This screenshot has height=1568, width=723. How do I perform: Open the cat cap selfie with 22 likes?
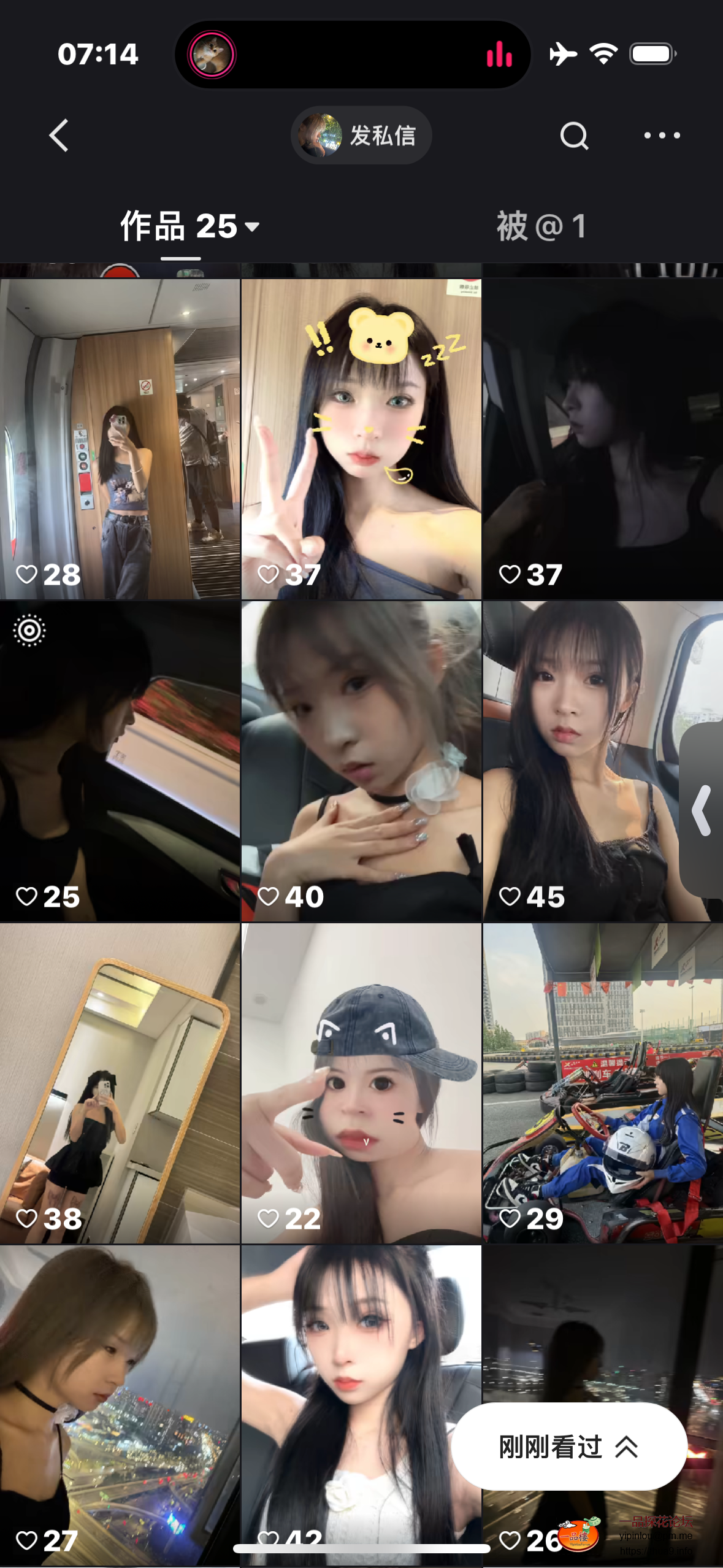[361, 1083]
